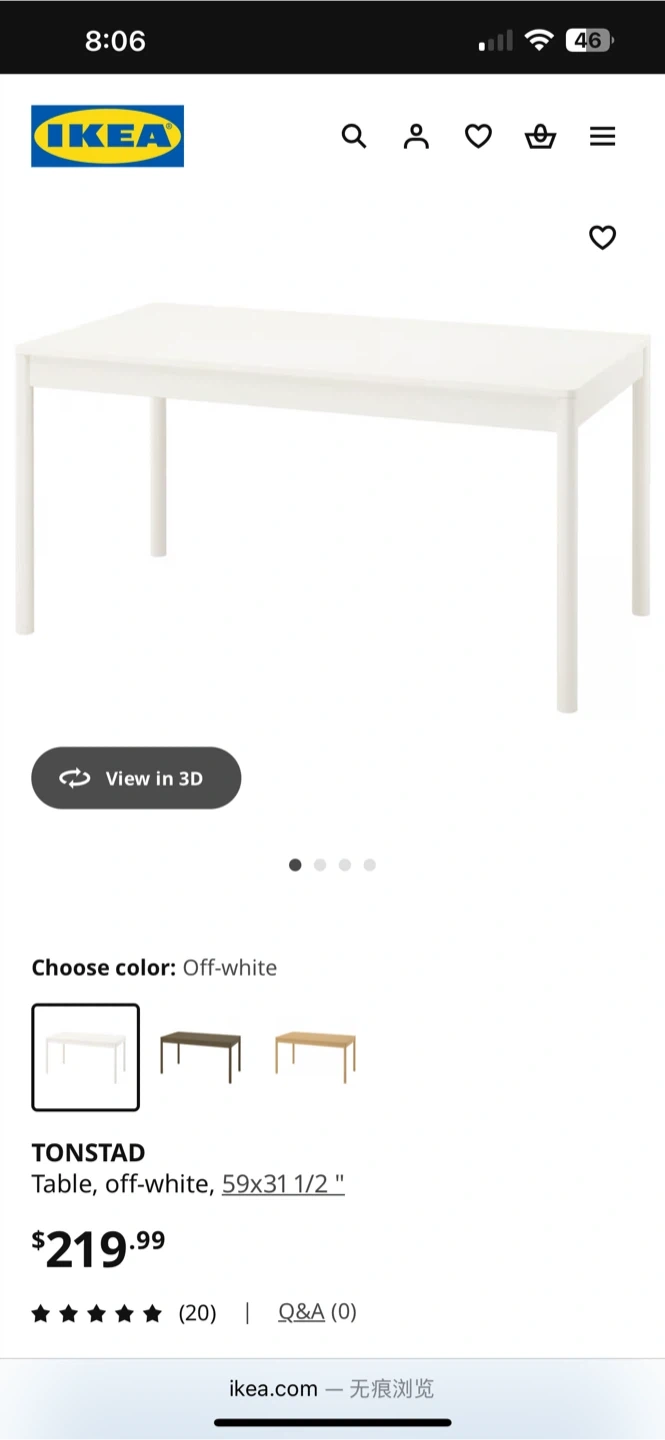This screenshot has height=1440, width=665.
Task: Select the brown table color option
Action: (200, 1057)
